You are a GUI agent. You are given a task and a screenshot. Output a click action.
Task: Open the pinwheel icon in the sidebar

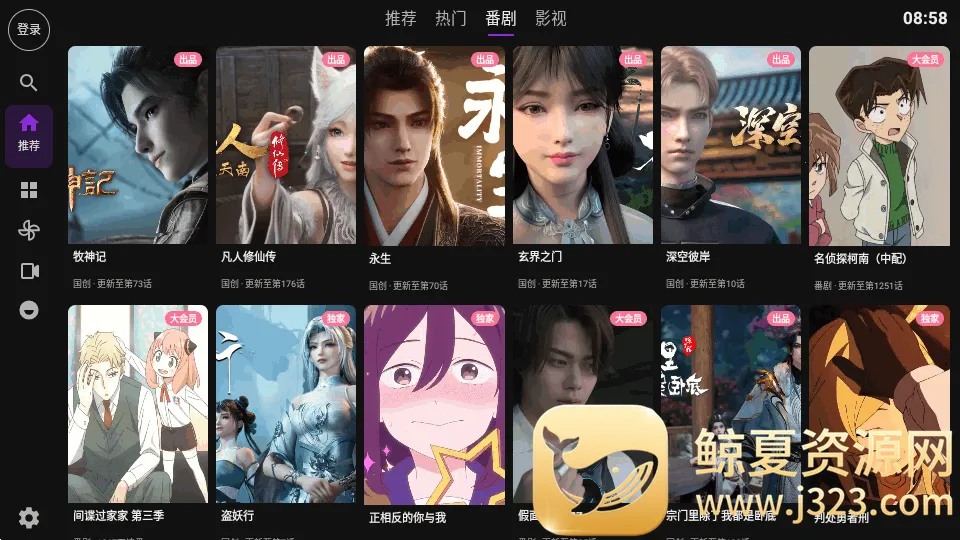[29, 230]
